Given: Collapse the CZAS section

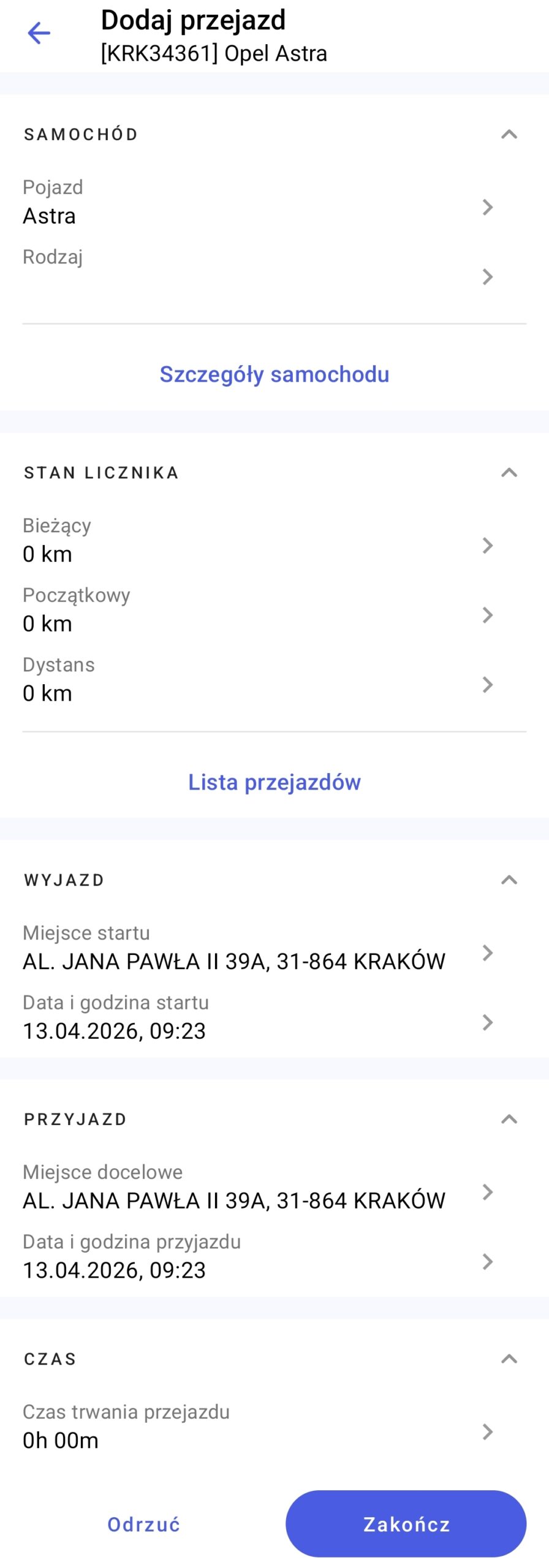Looking at the screenshot, I should coord(509,1359).
